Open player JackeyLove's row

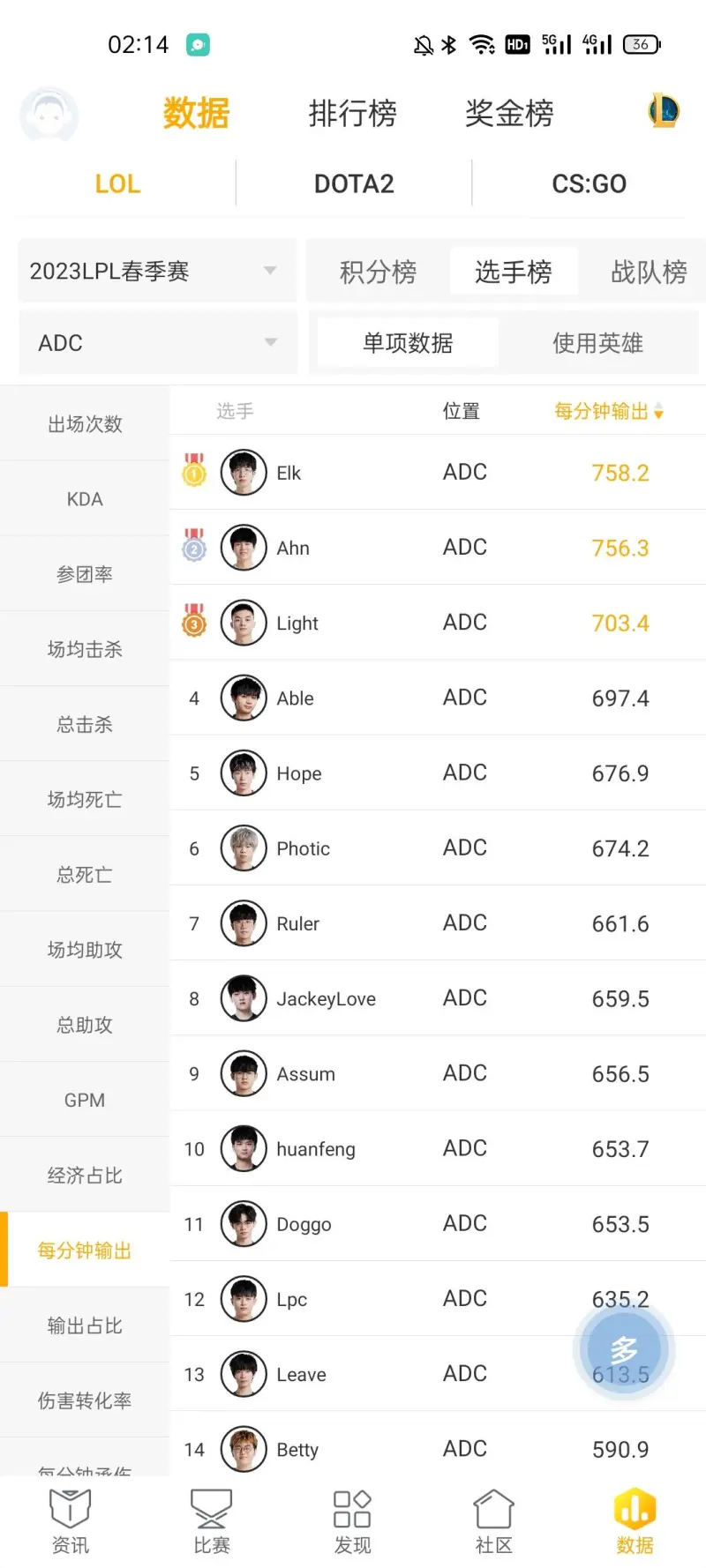coord(438,998)
